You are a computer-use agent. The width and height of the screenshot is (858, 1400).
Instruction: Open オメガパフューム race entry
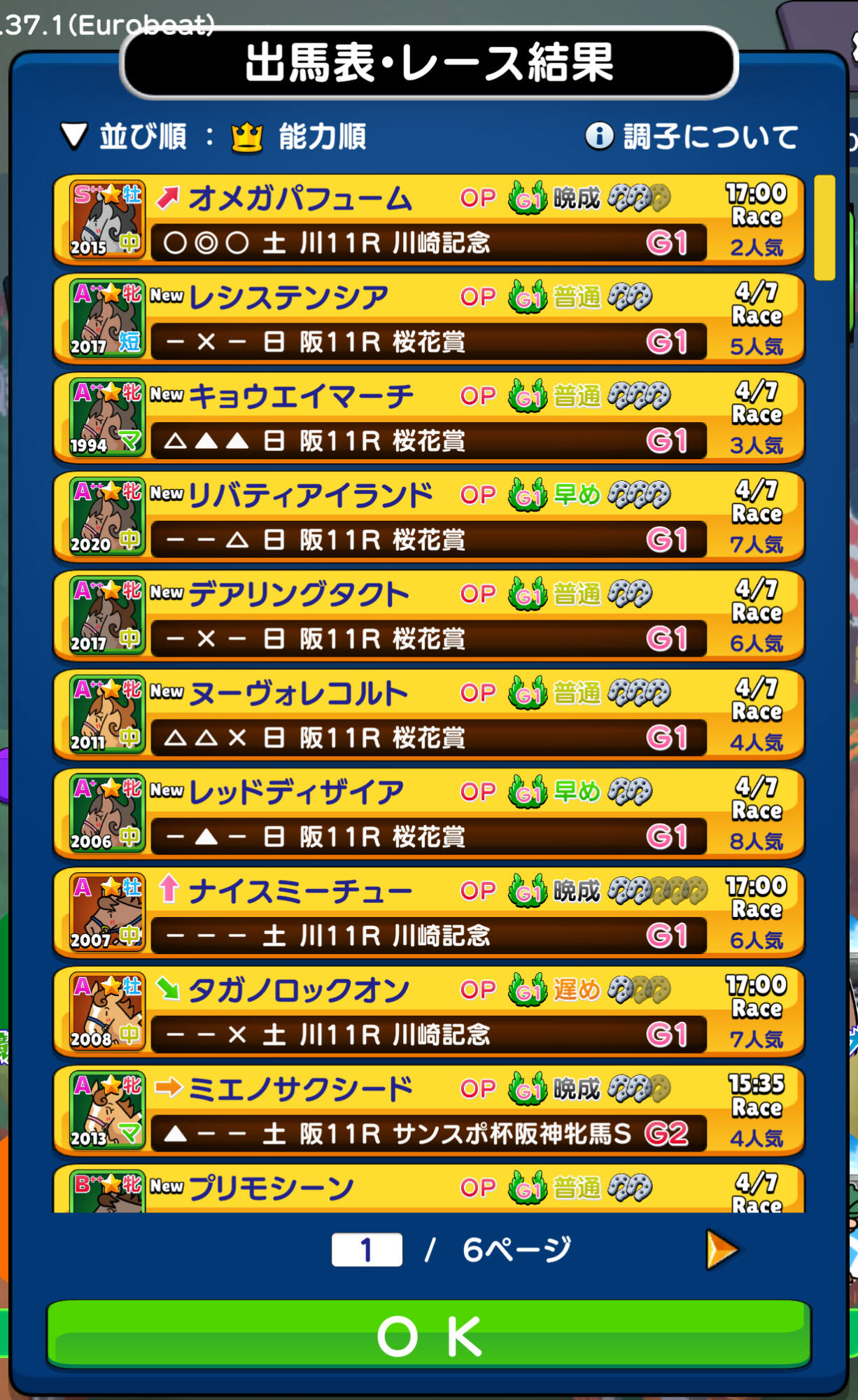[428, 220]
